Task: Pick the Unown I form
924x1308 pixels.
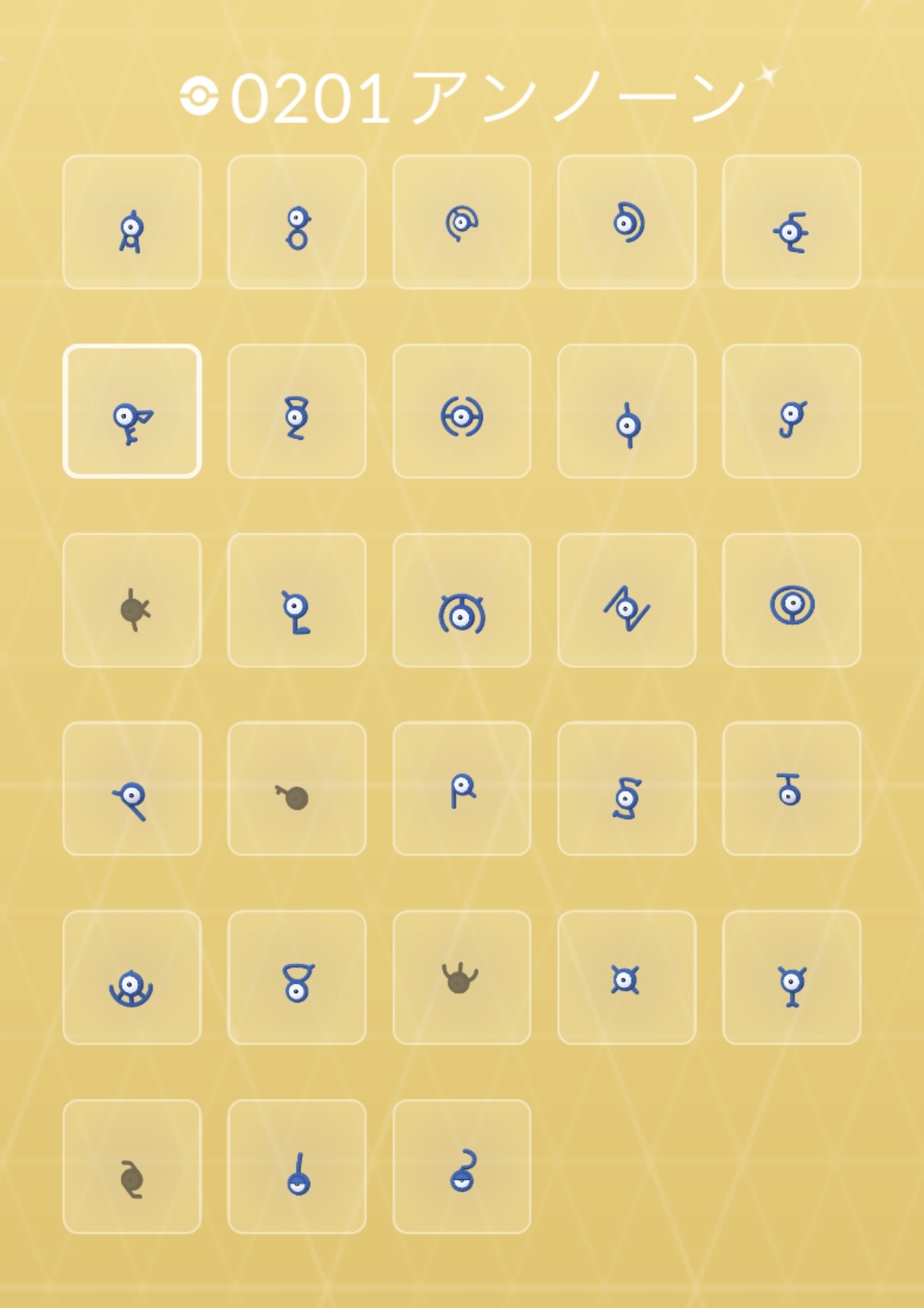Action: (627, 411)
